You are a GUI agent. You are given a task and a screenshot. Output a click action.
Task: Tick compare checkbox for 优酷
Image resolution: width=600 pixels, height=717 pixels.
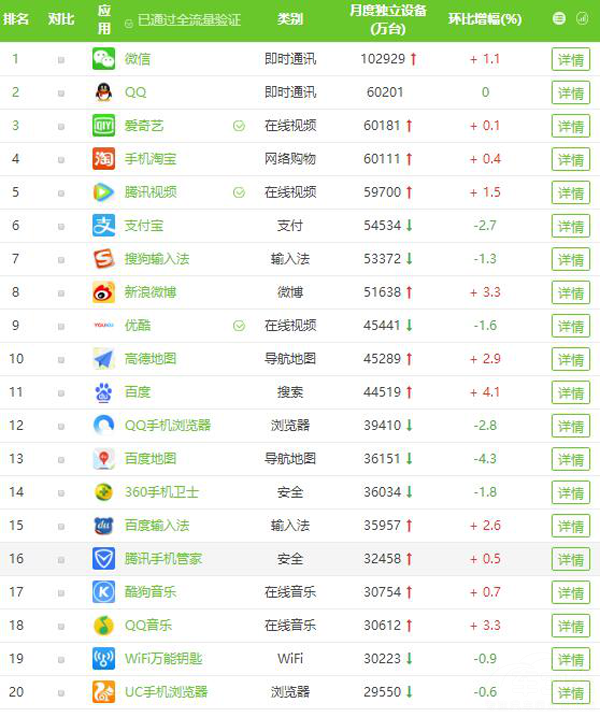click(x=61, y=326)
